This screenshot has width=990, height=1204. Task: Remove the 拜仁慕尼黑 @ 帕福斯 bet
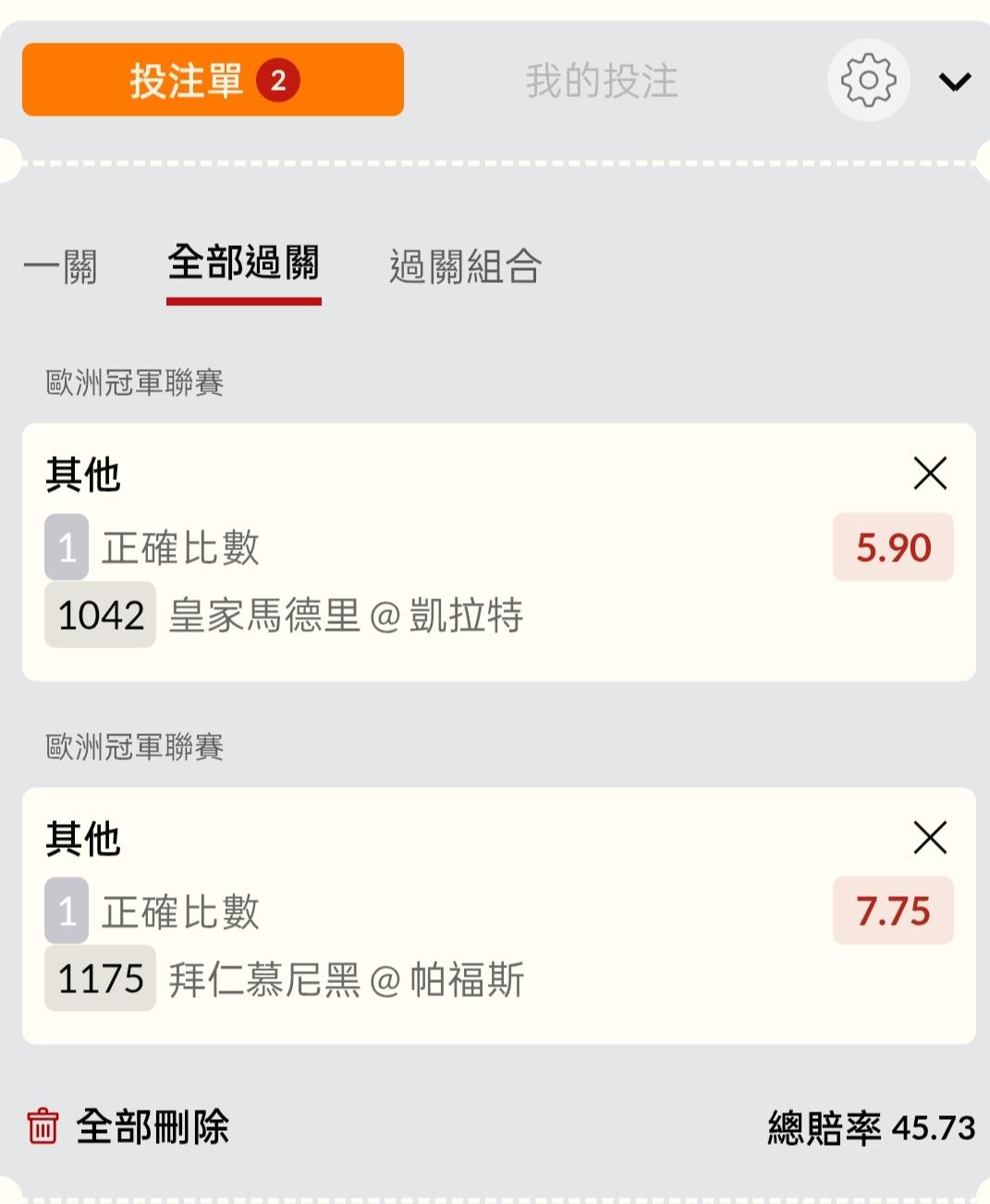930,837
